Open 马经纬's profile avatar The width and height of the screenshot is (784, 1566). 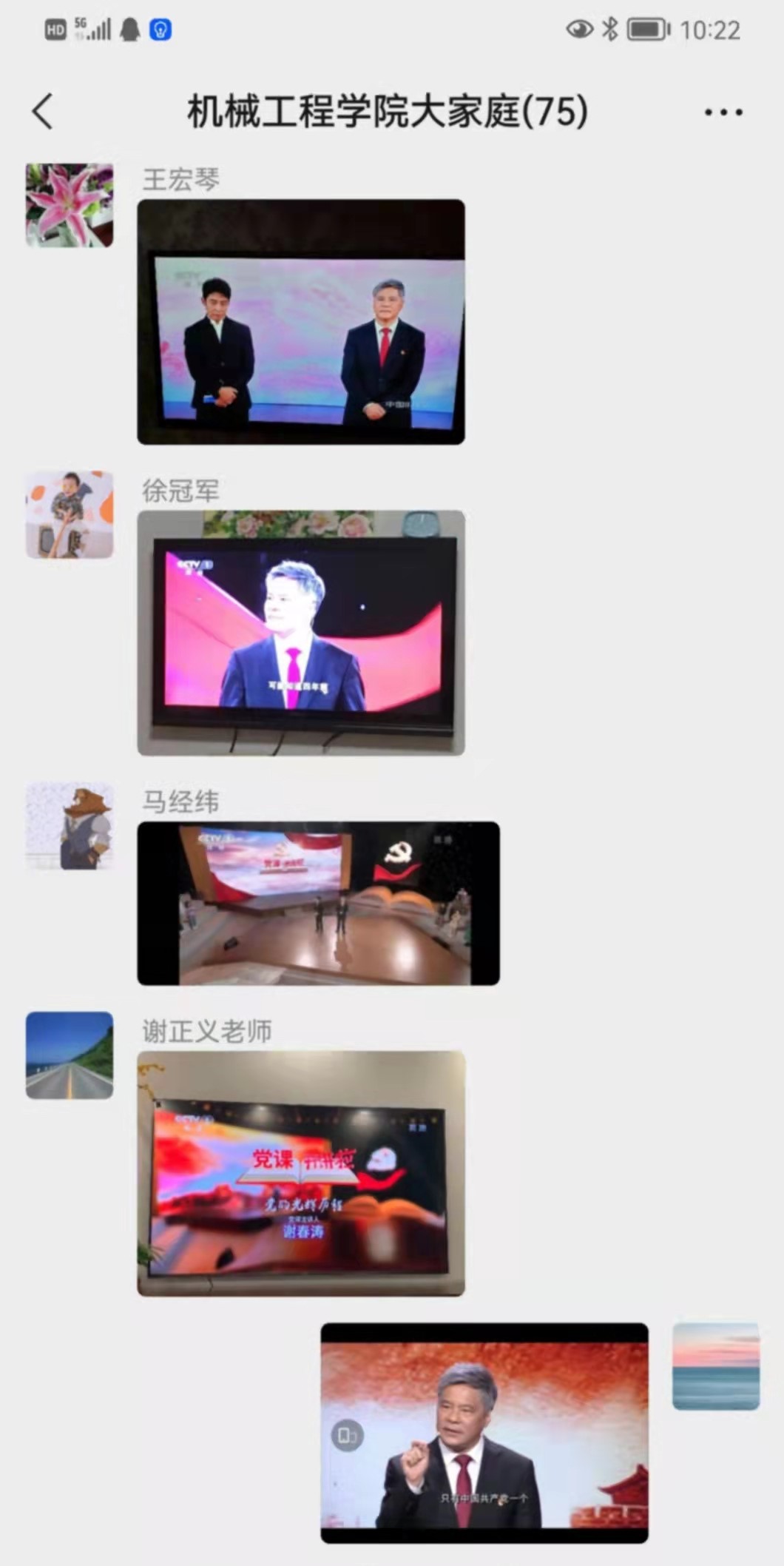click(70, 826)
